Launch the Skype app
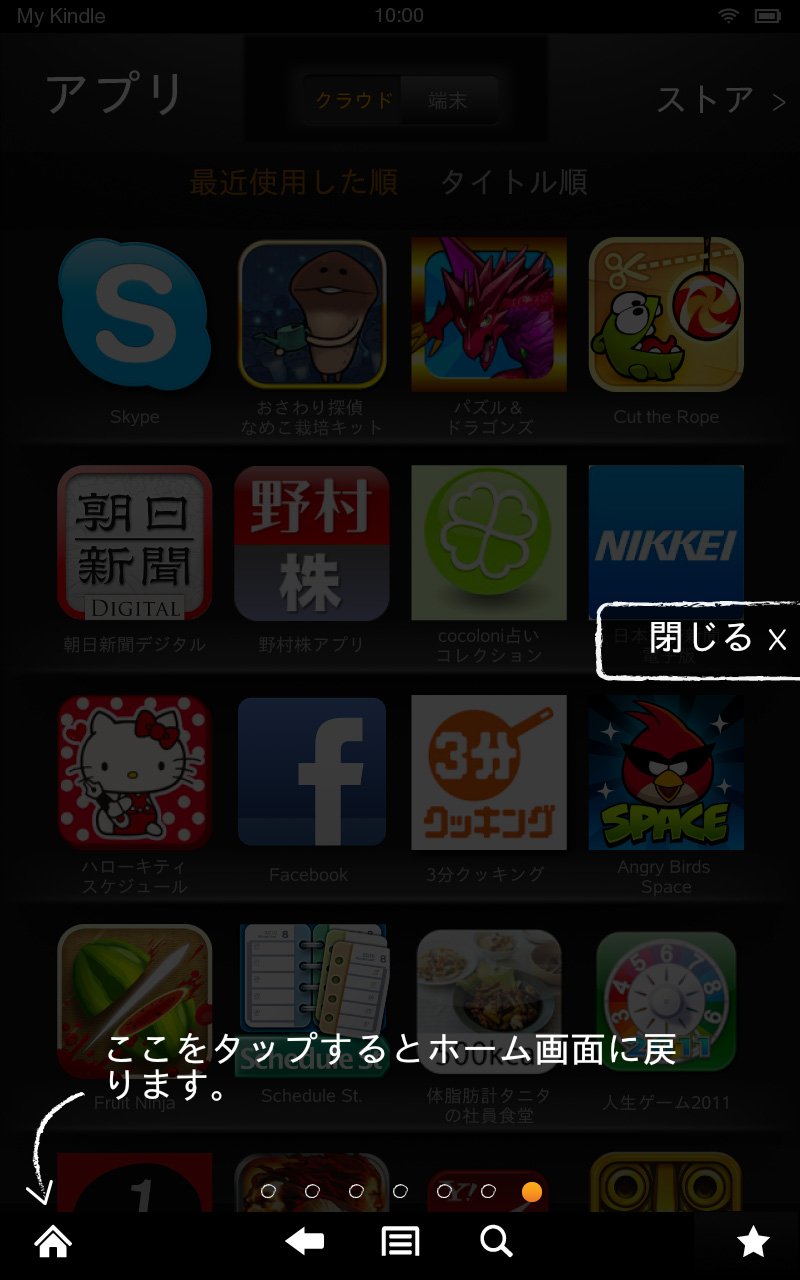 pyautogui.click(x=134, y=315)
